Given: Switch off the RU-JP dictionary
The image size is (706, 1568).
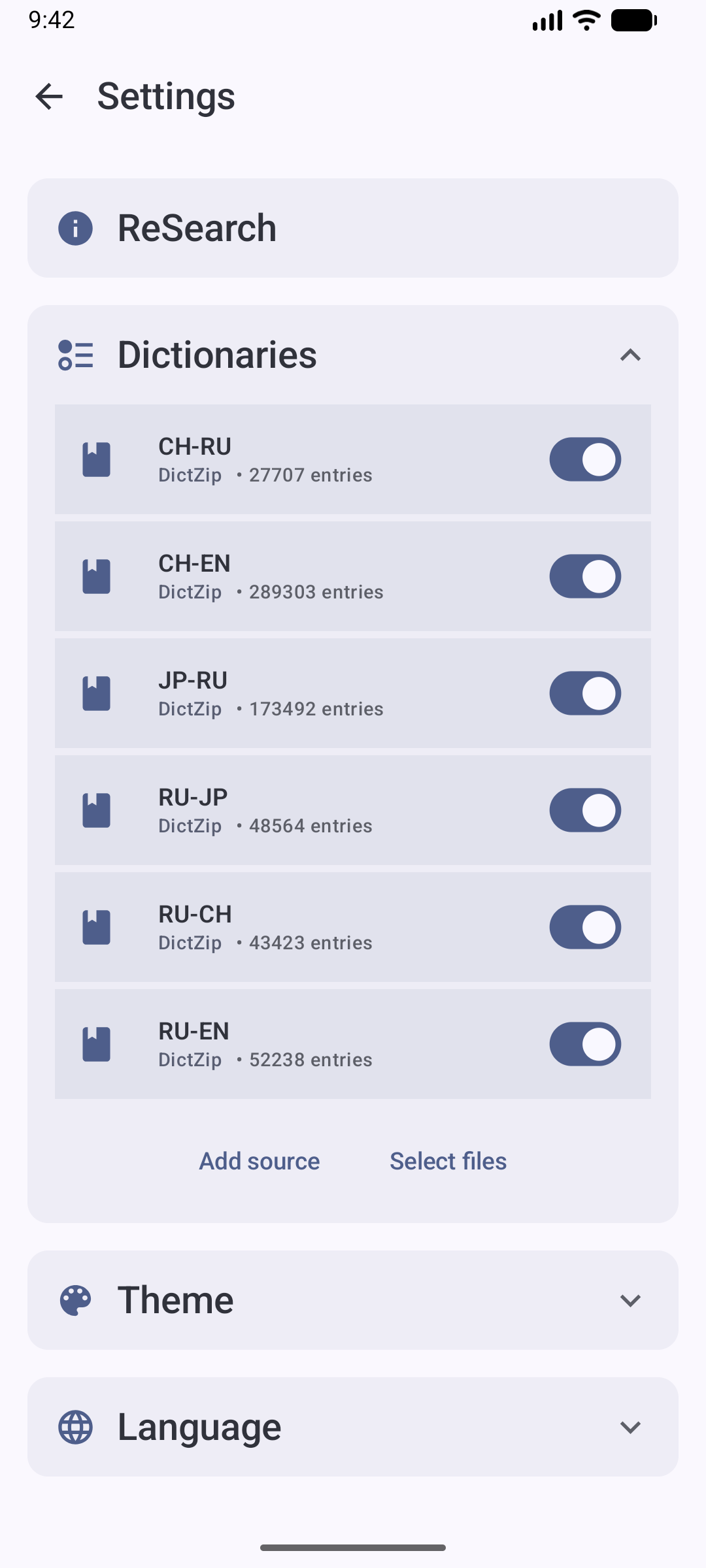Looking at the screenshot, I should coord(585,810).
